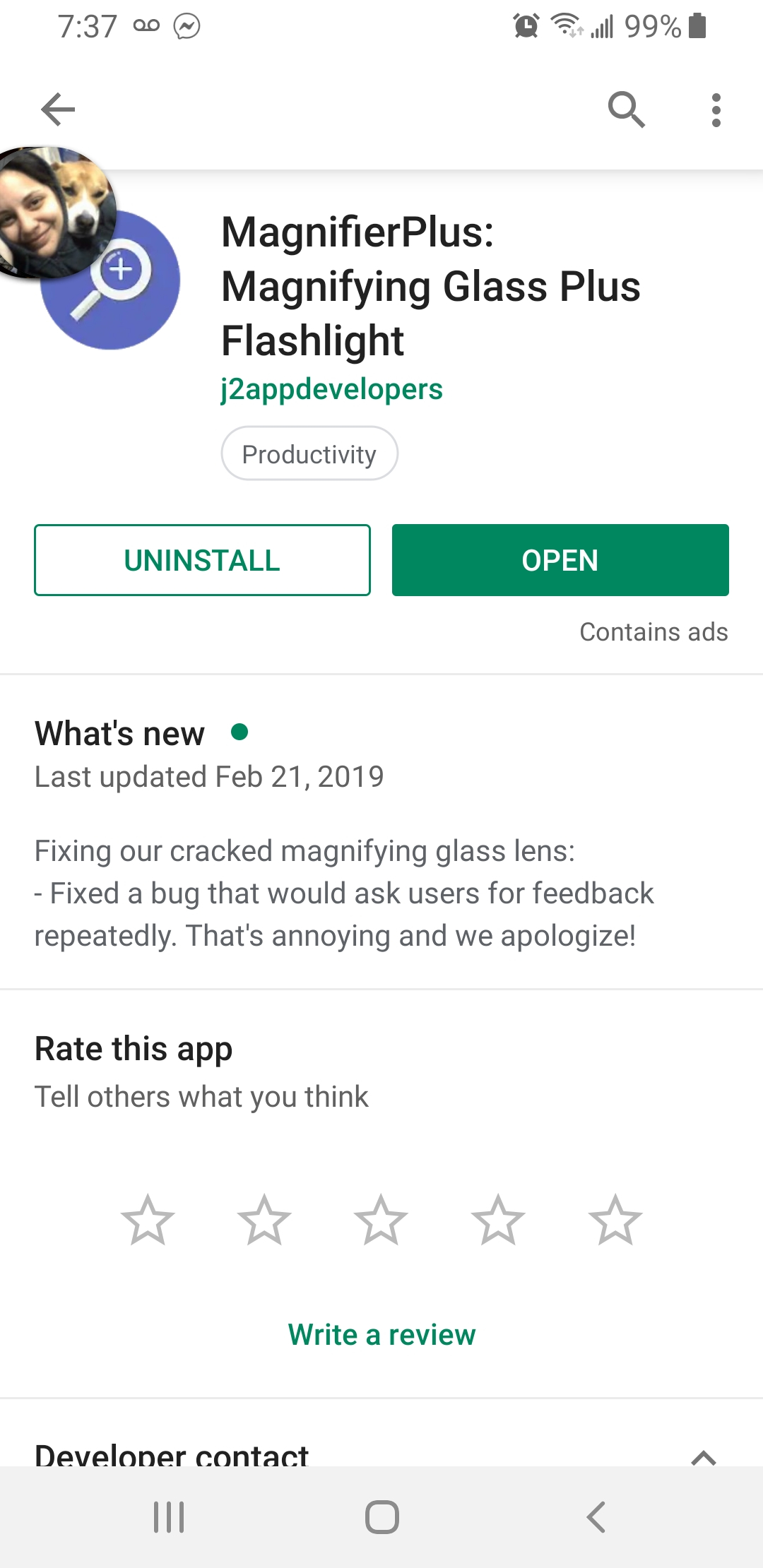Rate the app five stars
763x1568 pixels.
615,1220
